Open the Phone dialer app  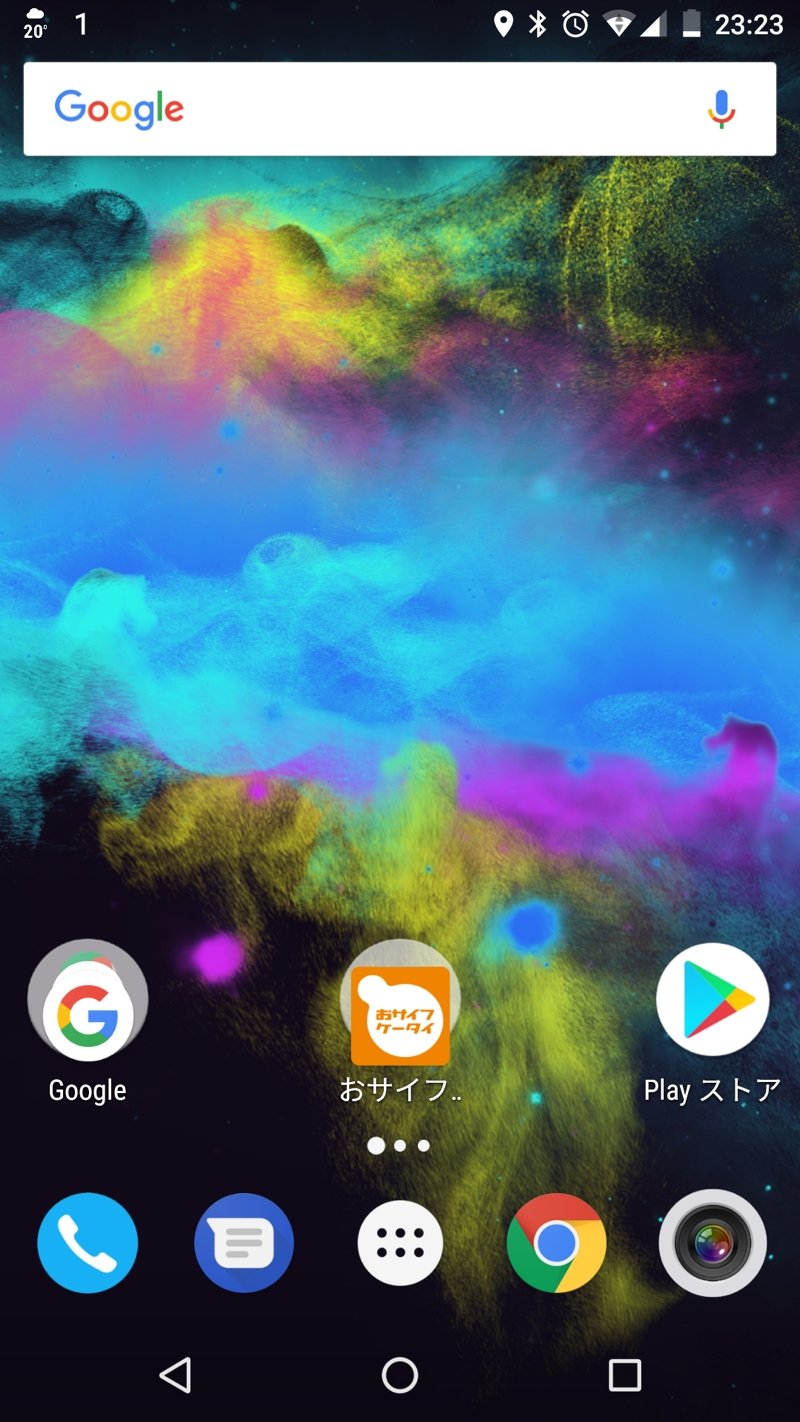pyautogui.click(x=88, y=1243)
